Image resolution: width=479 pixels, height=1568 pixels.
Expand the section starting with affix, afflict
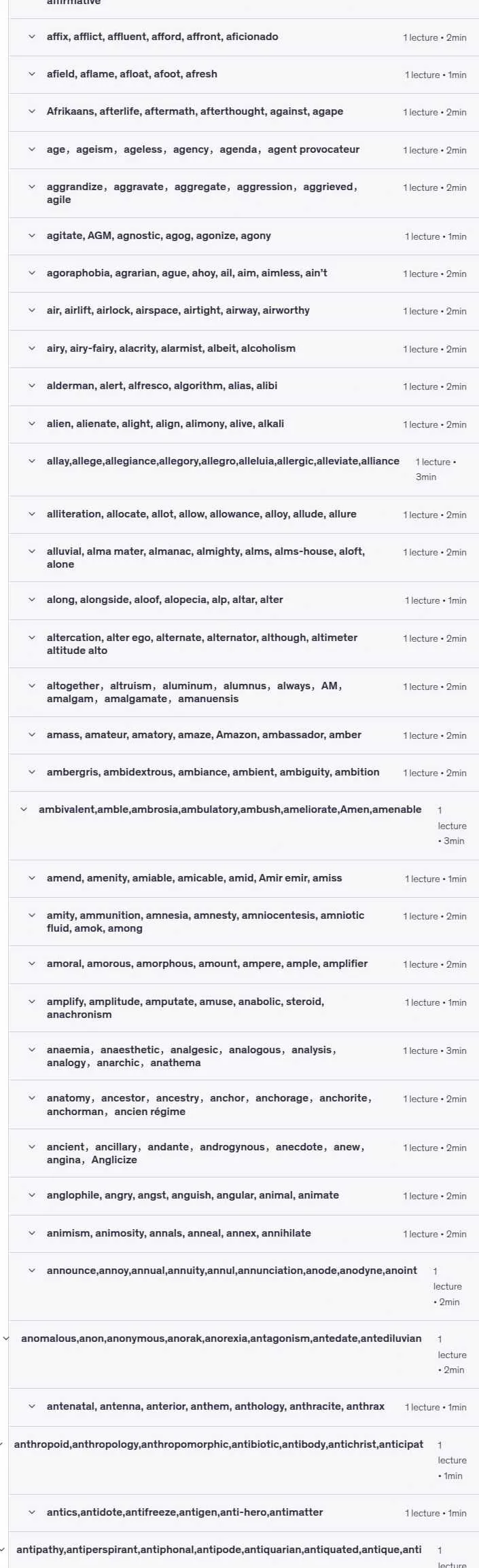(243, 37)
